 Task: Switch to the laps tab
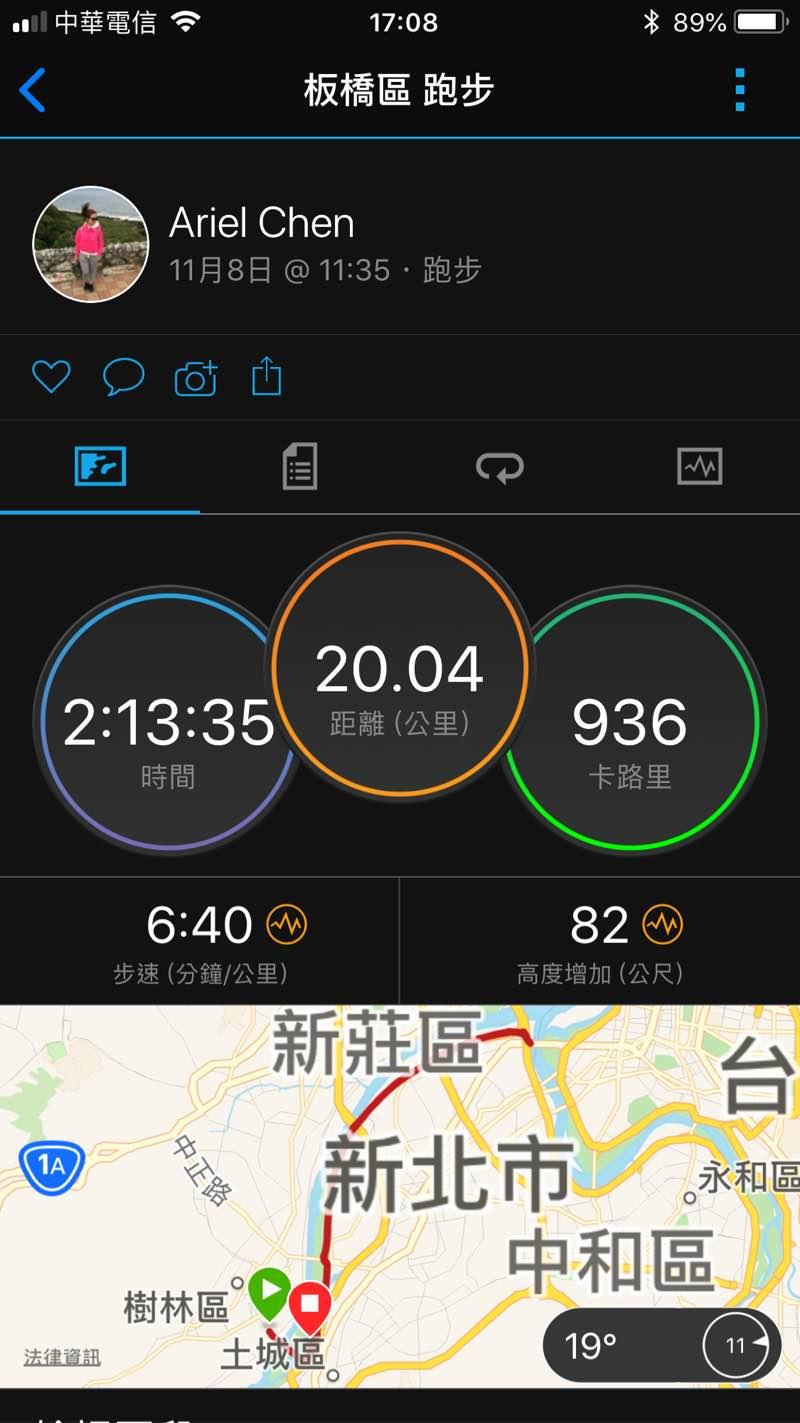(x=499, y=466)
